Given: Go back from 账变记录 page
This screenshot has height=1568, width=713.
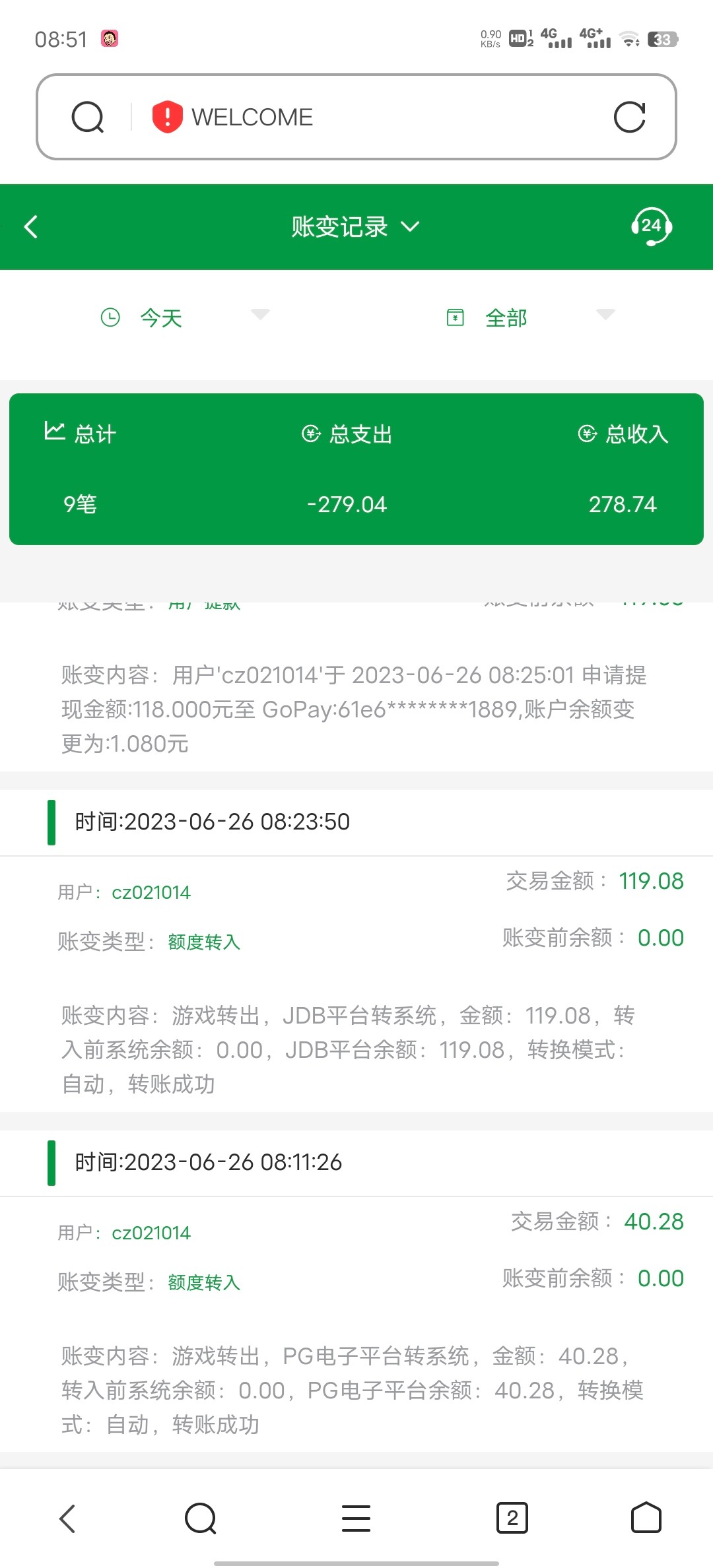Looking at the screenshot, I should [x=31, y=227].
